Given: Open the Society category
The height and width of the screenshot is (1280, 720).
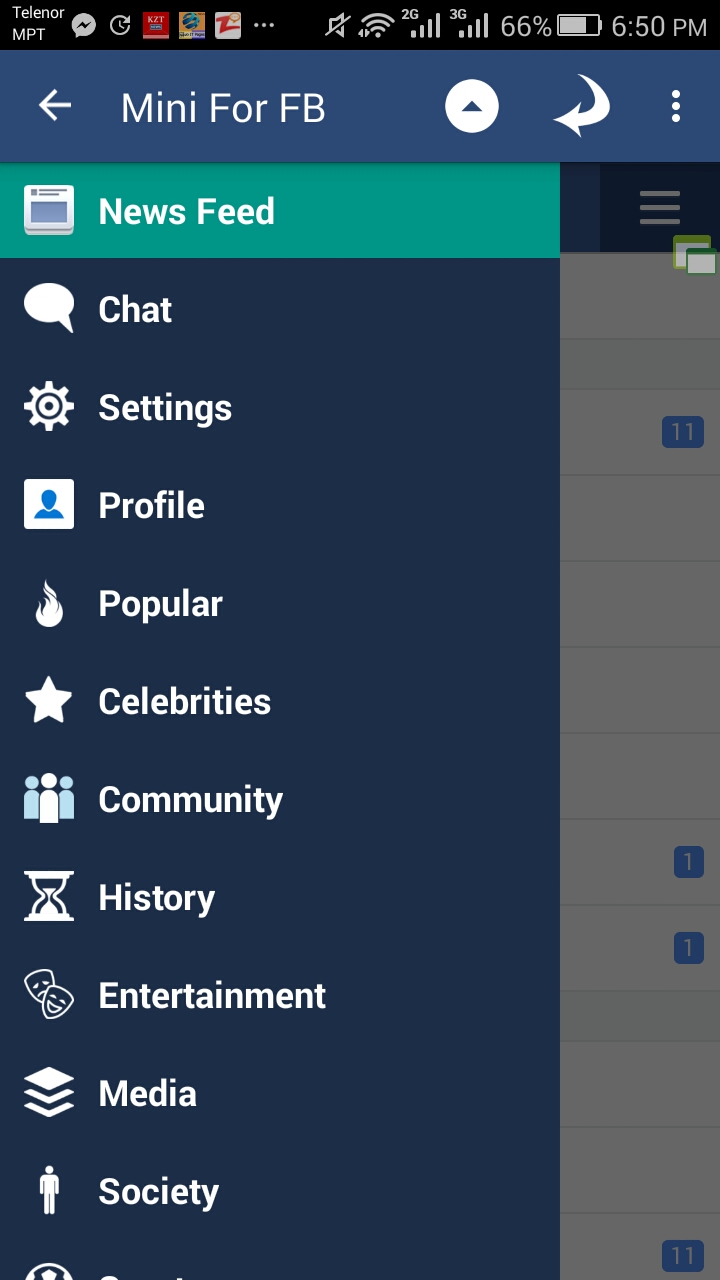Looking at the screenshot, I should pyautogui.click(x=280, y=1191).
